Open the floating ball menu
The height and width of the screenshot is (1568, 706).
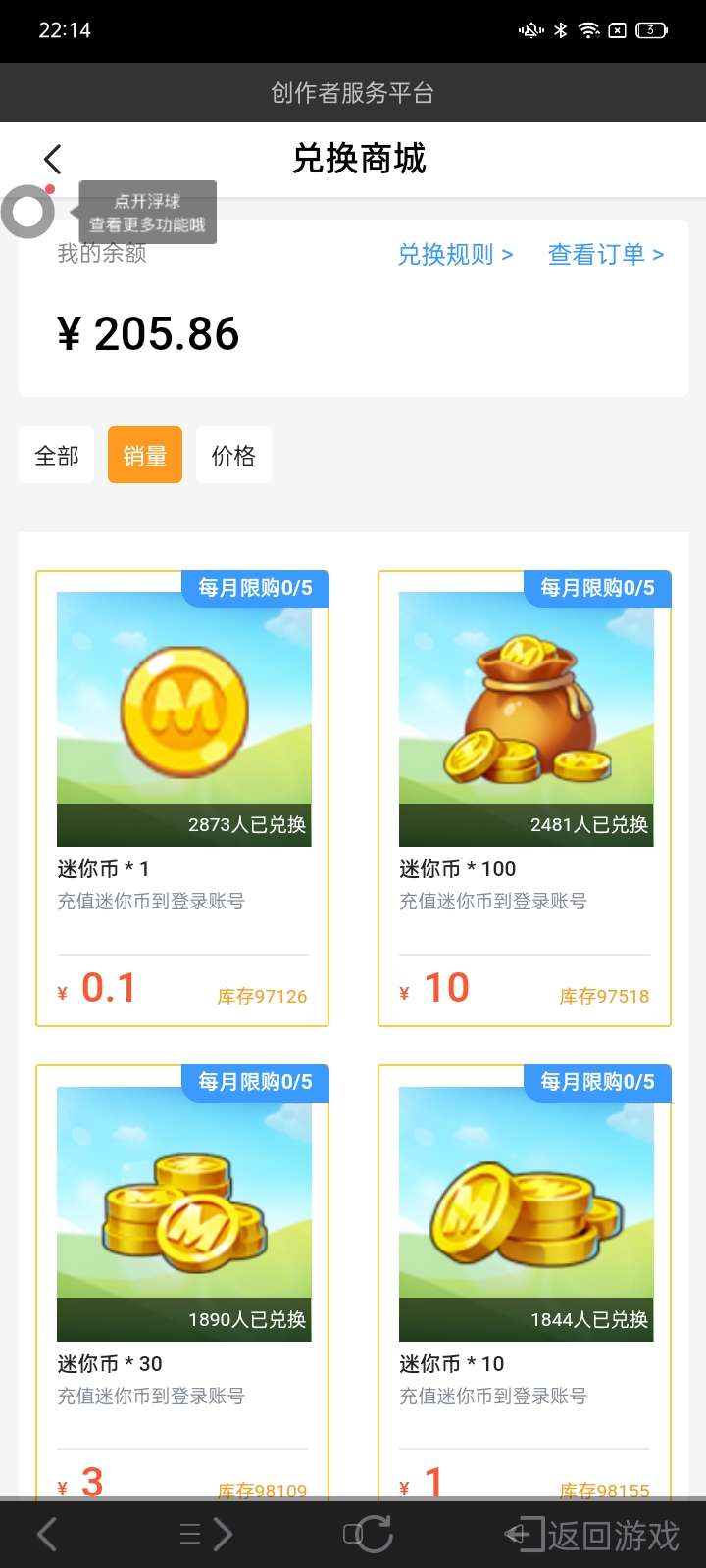tap(27, 211)
